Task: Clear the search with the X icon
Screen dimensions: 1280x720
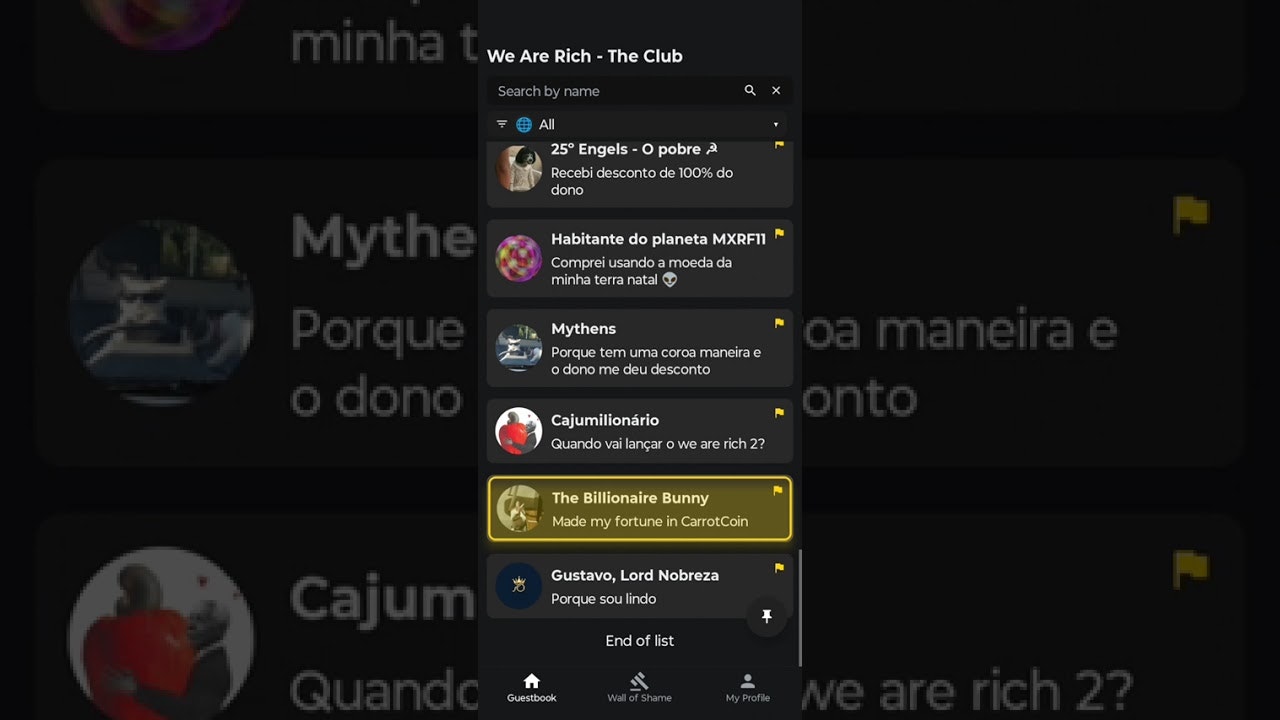Action: coord(776,91)
